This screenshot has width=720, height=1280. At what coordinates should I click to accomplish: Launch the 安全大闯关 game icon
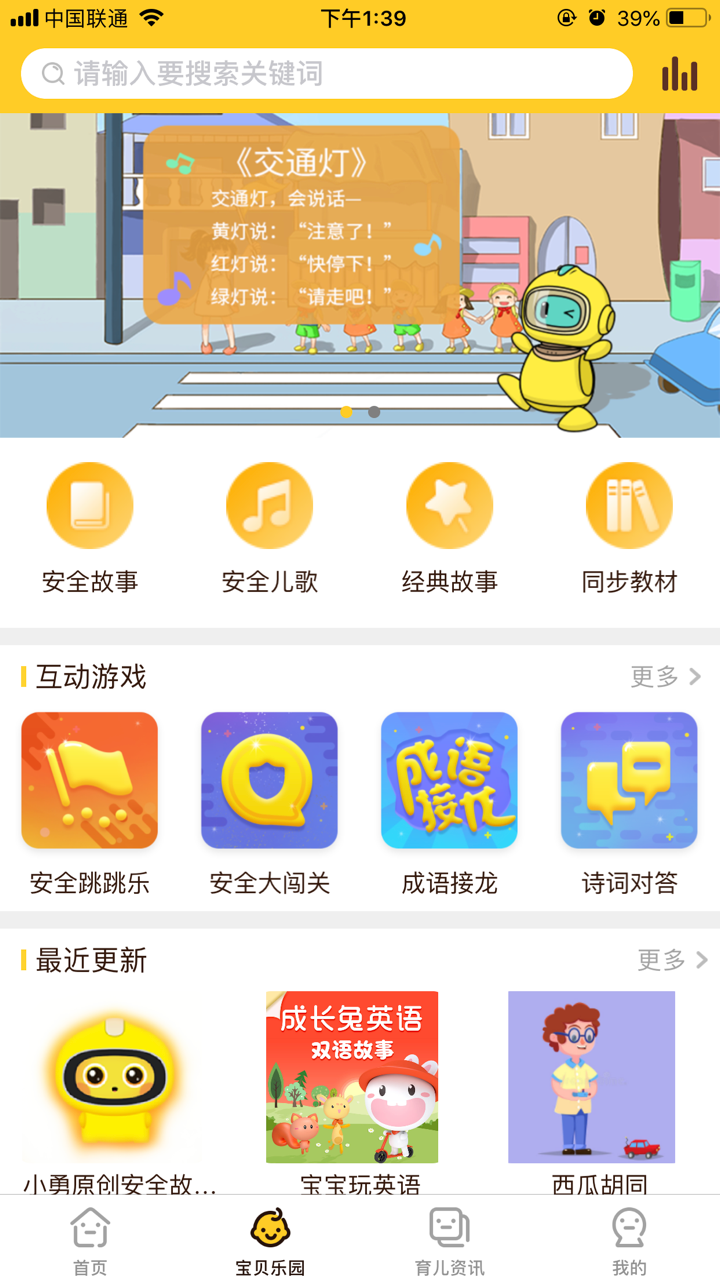[x=269, y=780]
